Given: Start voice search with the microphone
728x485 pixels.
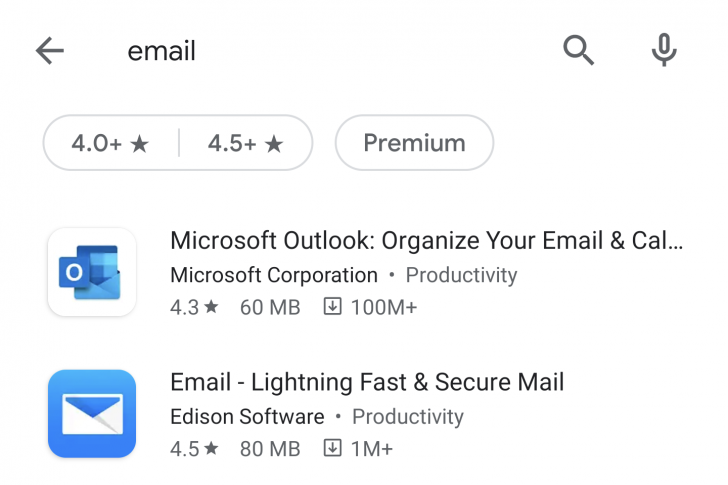Looking at the screenshot, I should click(x=663, y=50).
